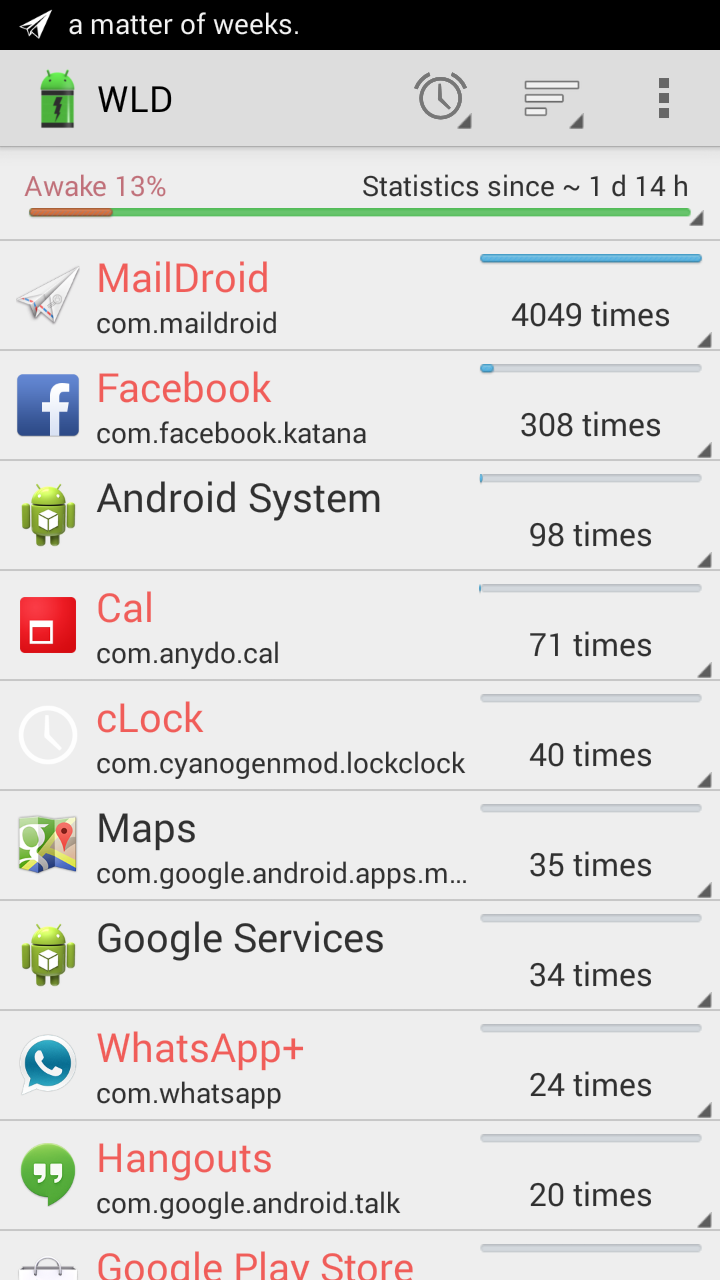The image size is (720, 1280).
Task: Open the Cal com.anydo.cal entry
Action: click(x=360, y=626)
